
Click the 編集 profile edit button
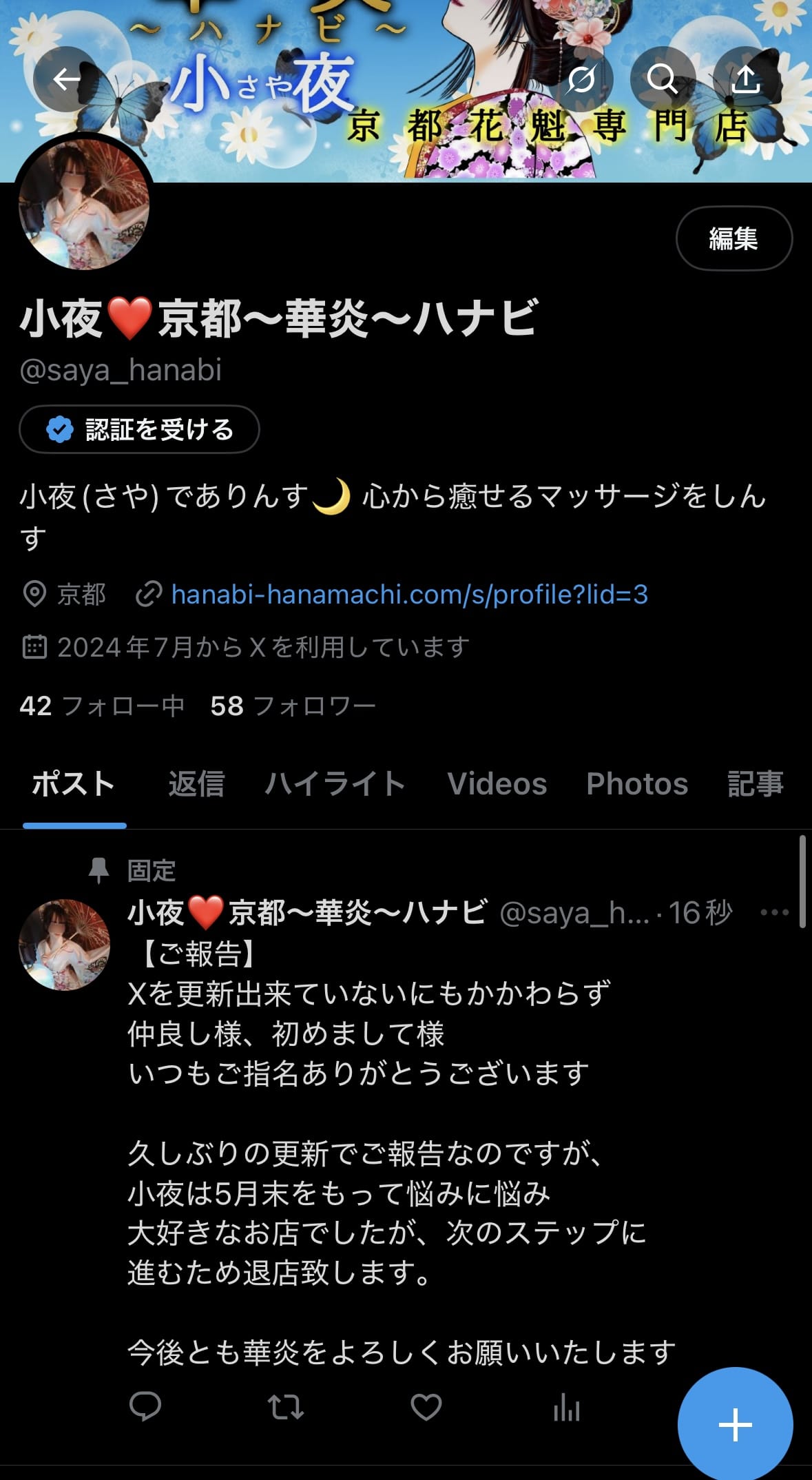734,237
